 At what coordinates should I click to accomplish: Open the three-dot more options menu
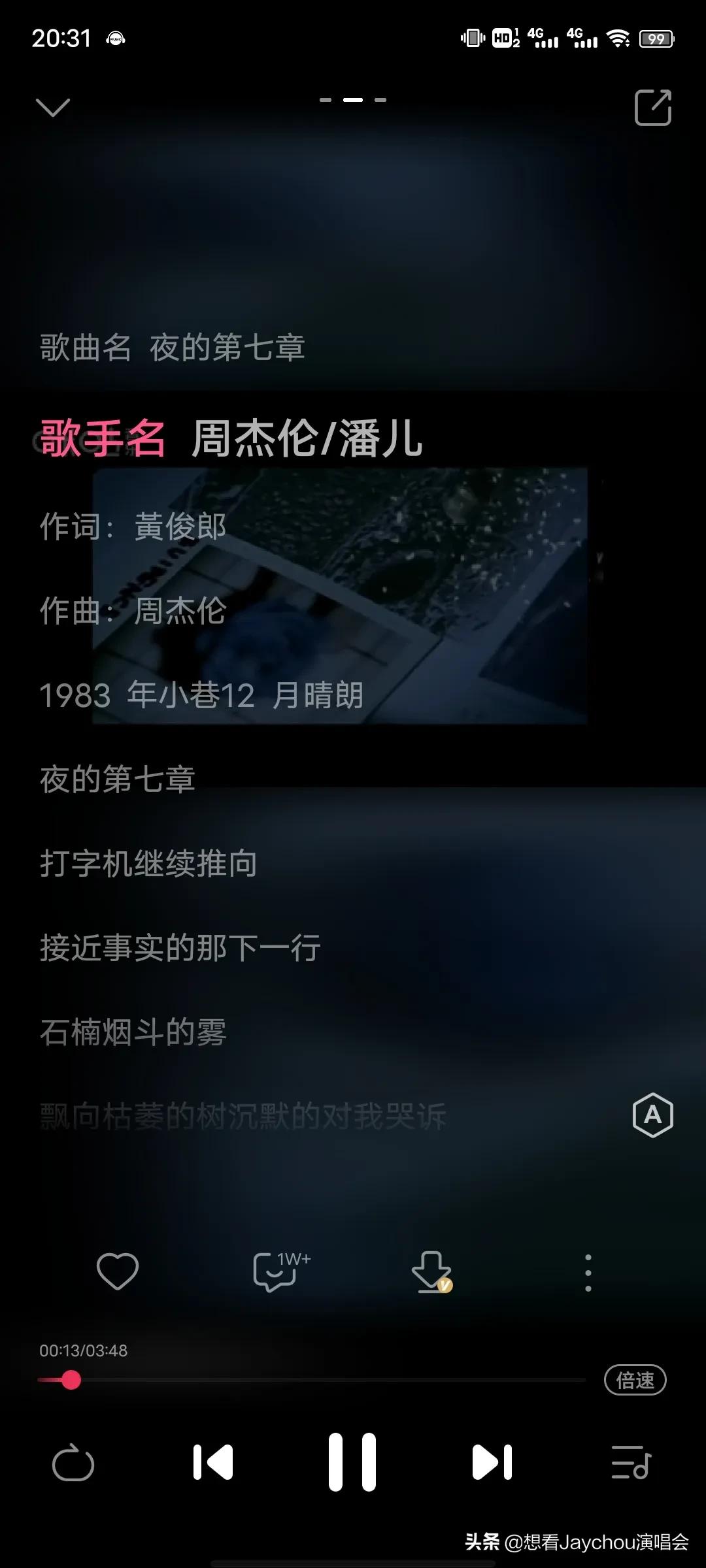(588, 1272)
